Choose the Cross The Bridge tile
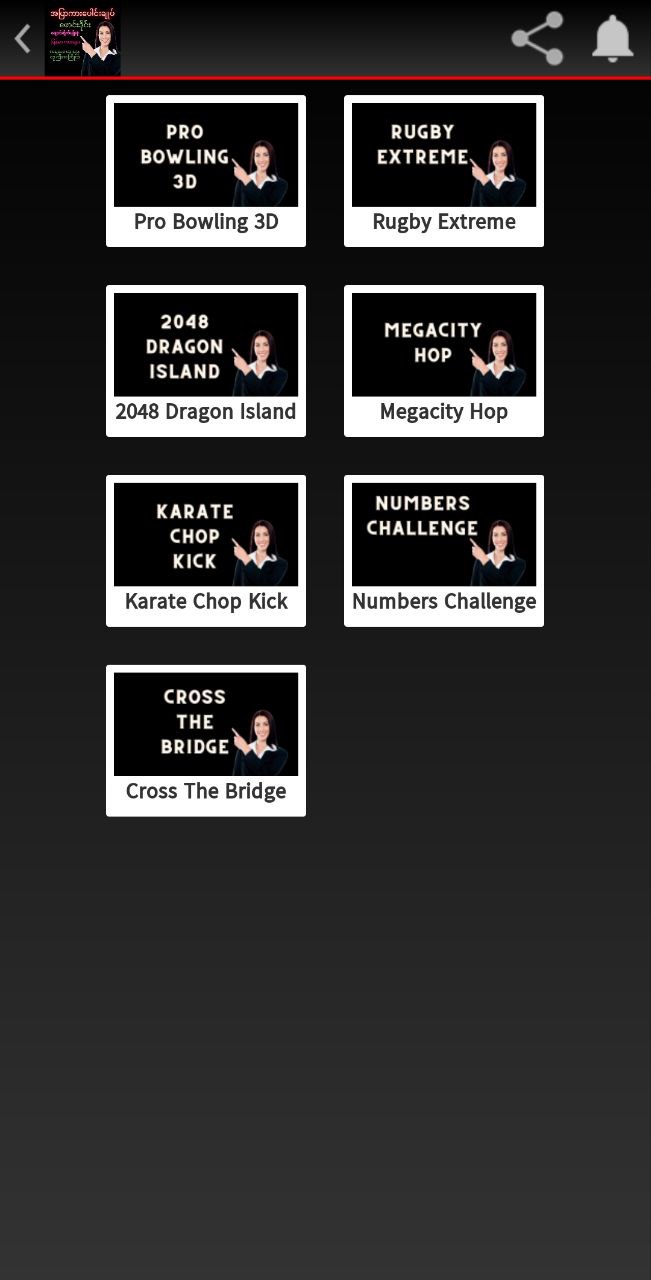 [x=206, y=741]
